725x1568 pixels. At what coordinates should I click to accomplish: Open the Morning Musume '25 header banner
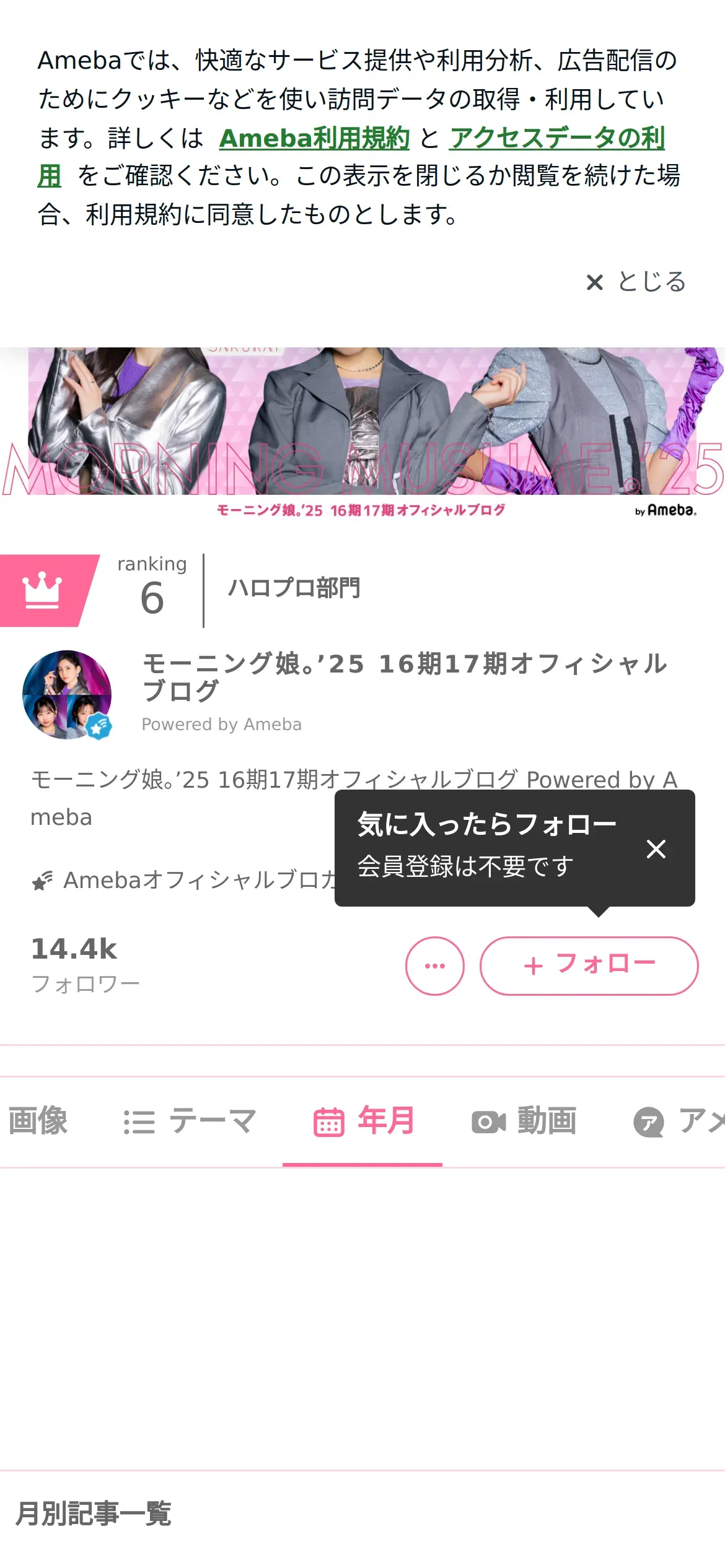pos(362,433)
